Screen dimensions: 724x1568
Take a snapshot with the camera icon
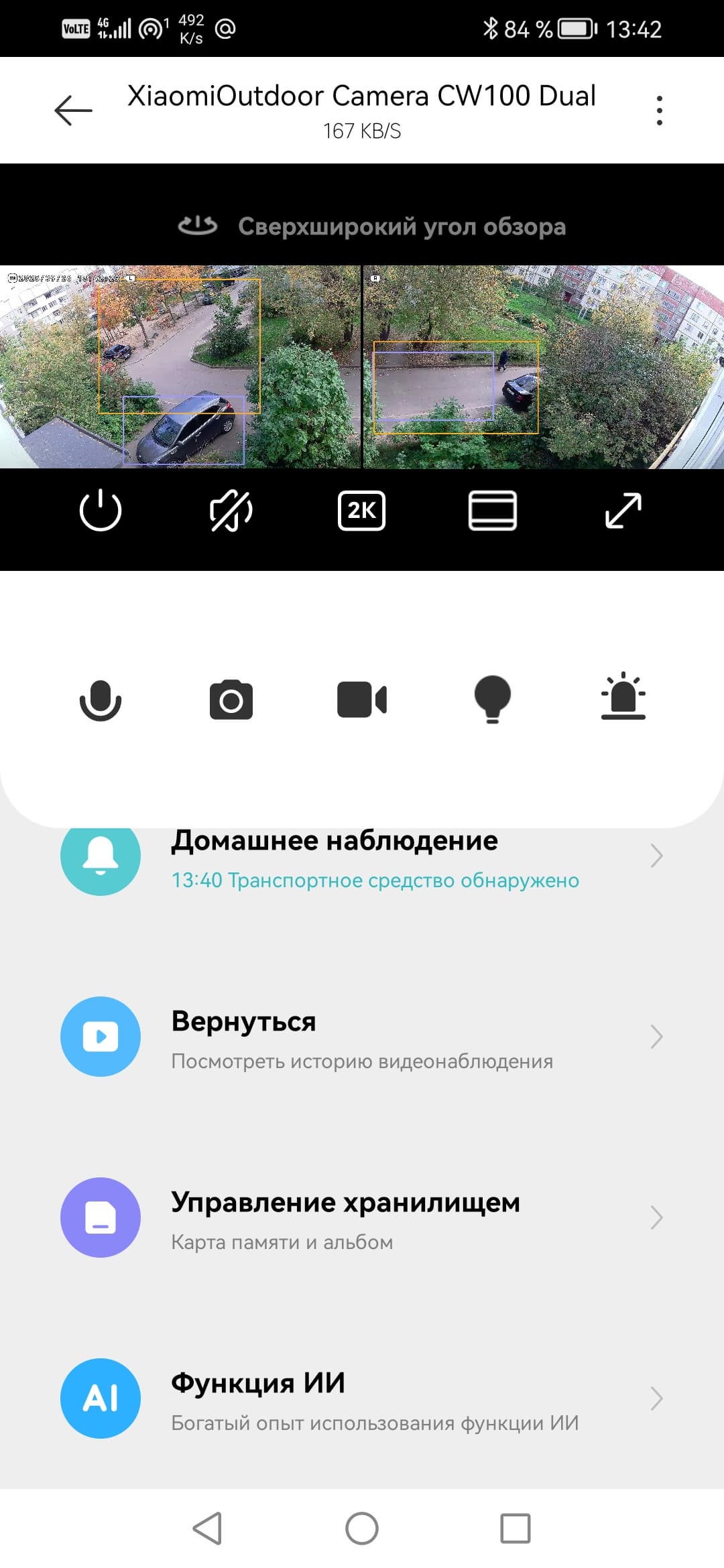point(231,700)
